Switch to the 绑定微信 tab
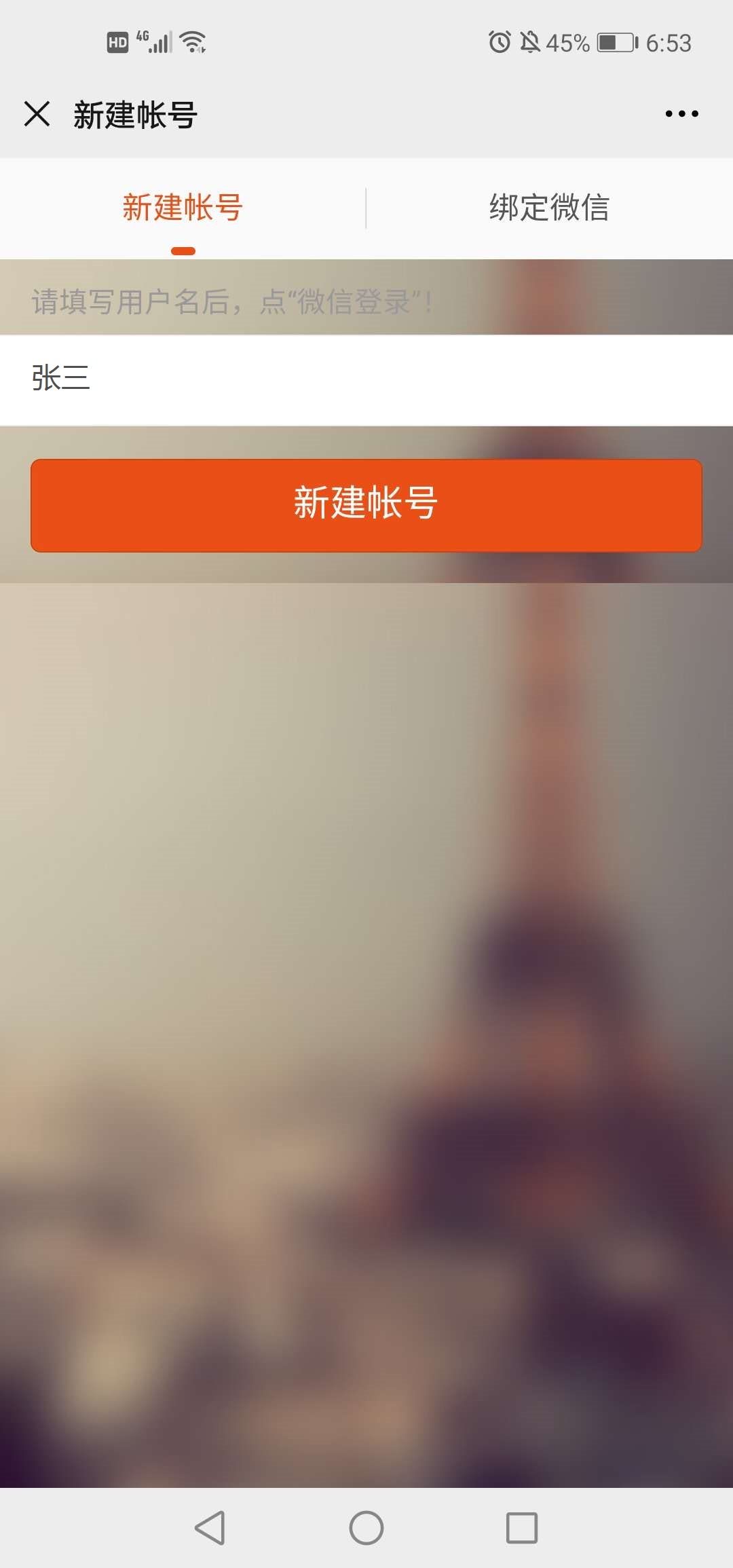Viewport: 733px width, 1568px height. (x=549, y=208)
